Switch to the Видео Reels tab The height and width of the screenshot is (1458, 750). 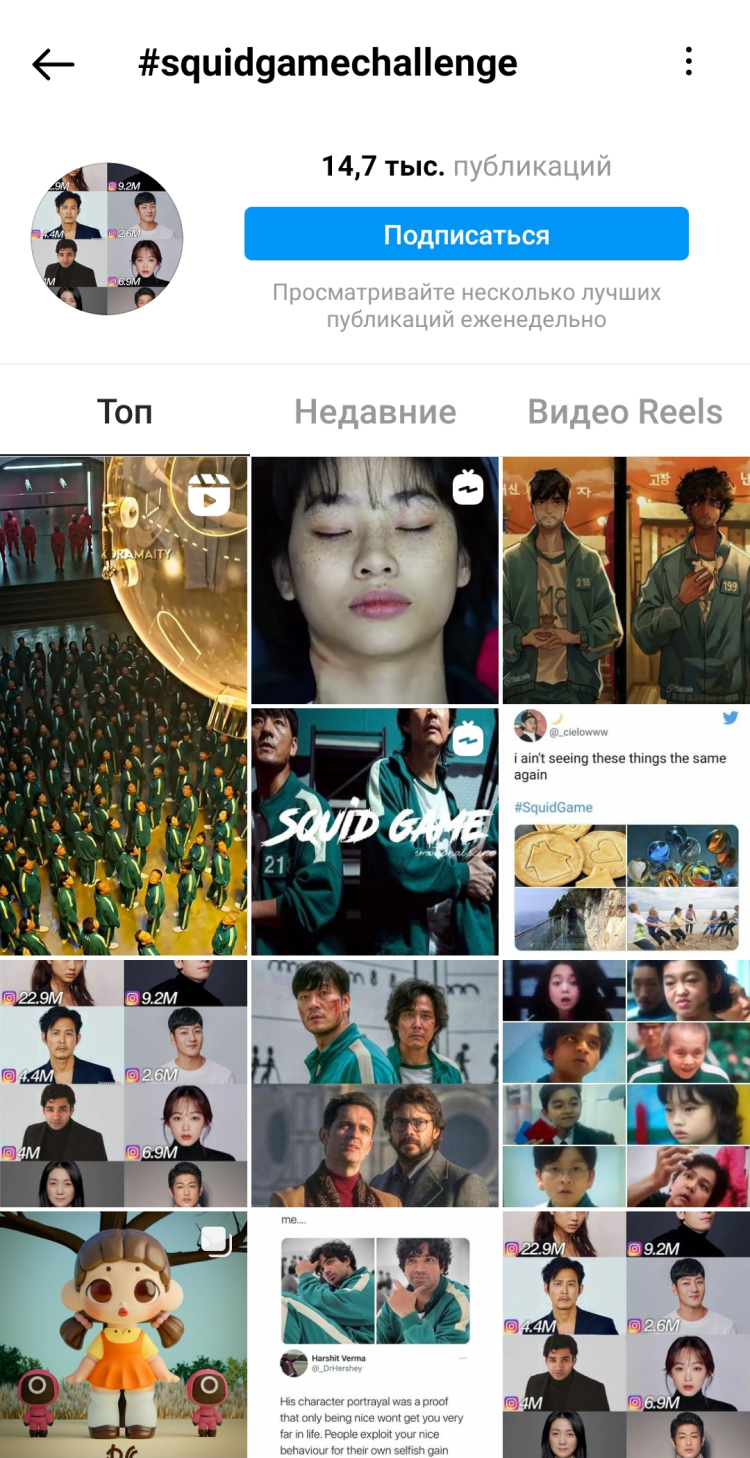coord(625,412)
